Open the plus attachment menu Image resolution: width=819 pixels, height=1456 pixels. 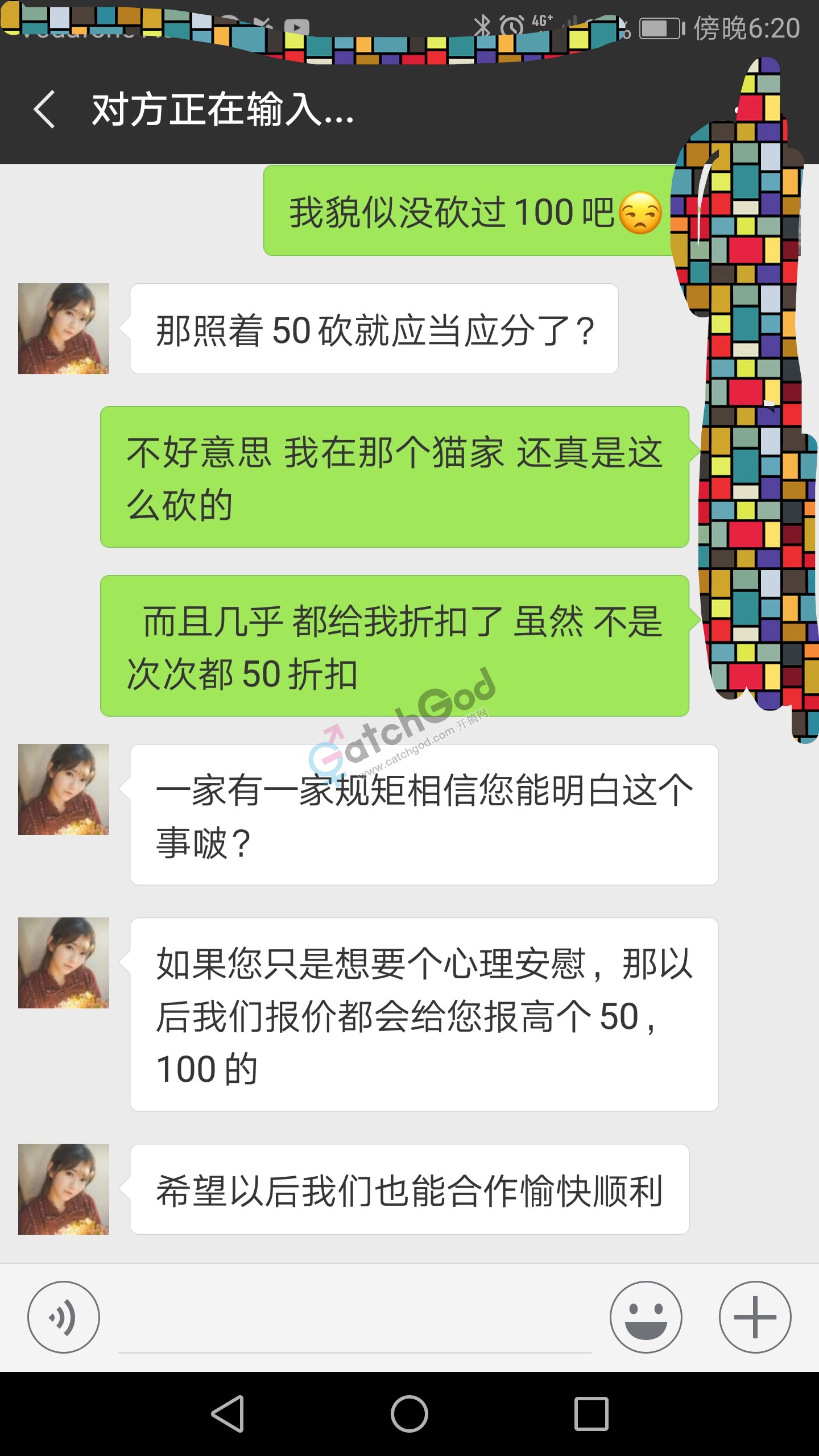pos(755,1317)
